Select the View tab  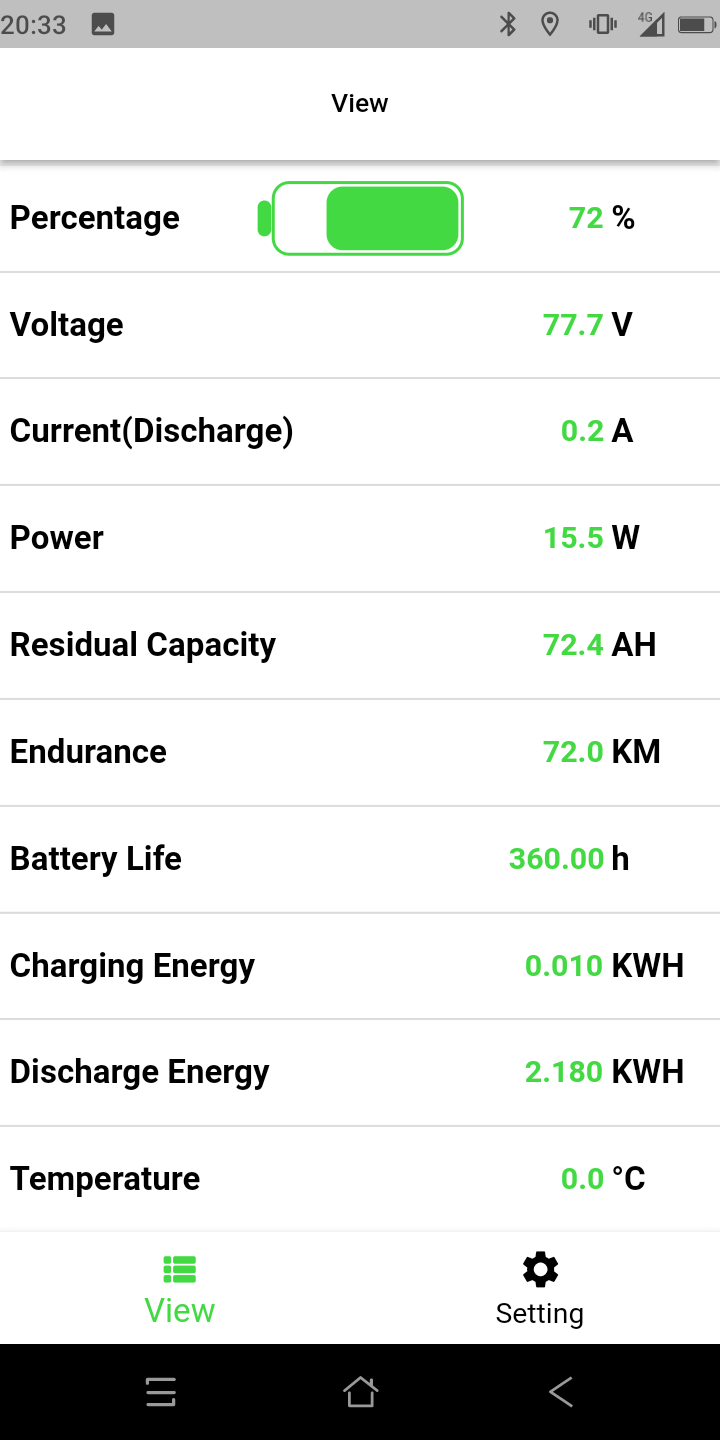[180, 1288]
